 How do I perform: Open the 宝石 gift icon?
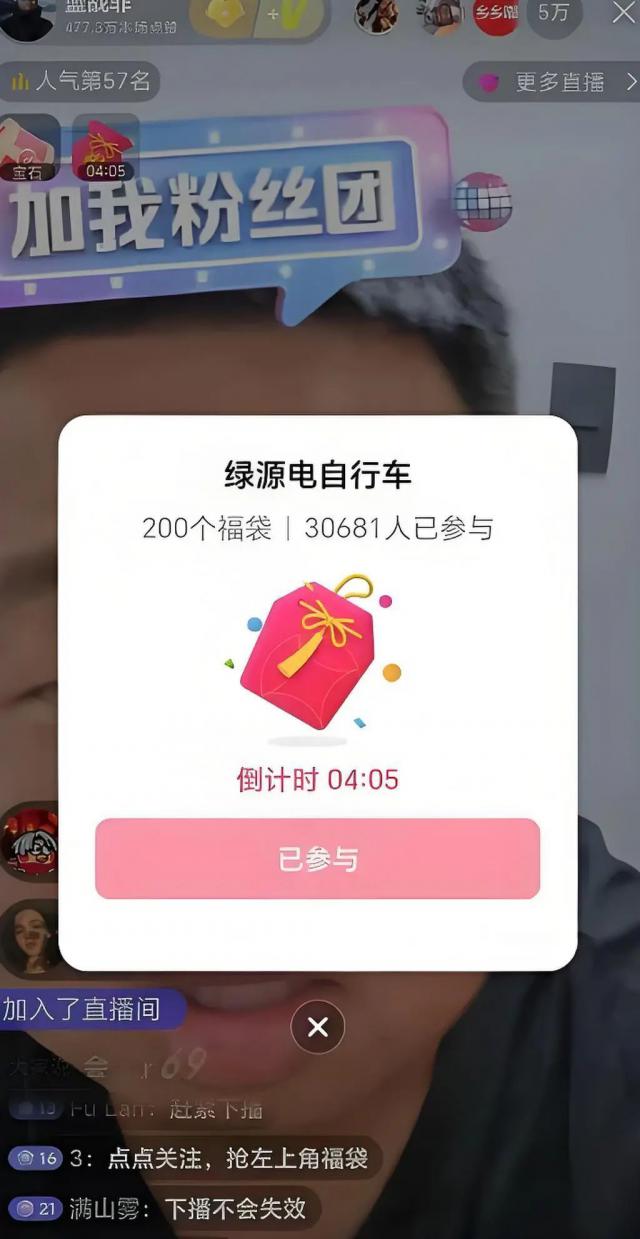point(28,149)
